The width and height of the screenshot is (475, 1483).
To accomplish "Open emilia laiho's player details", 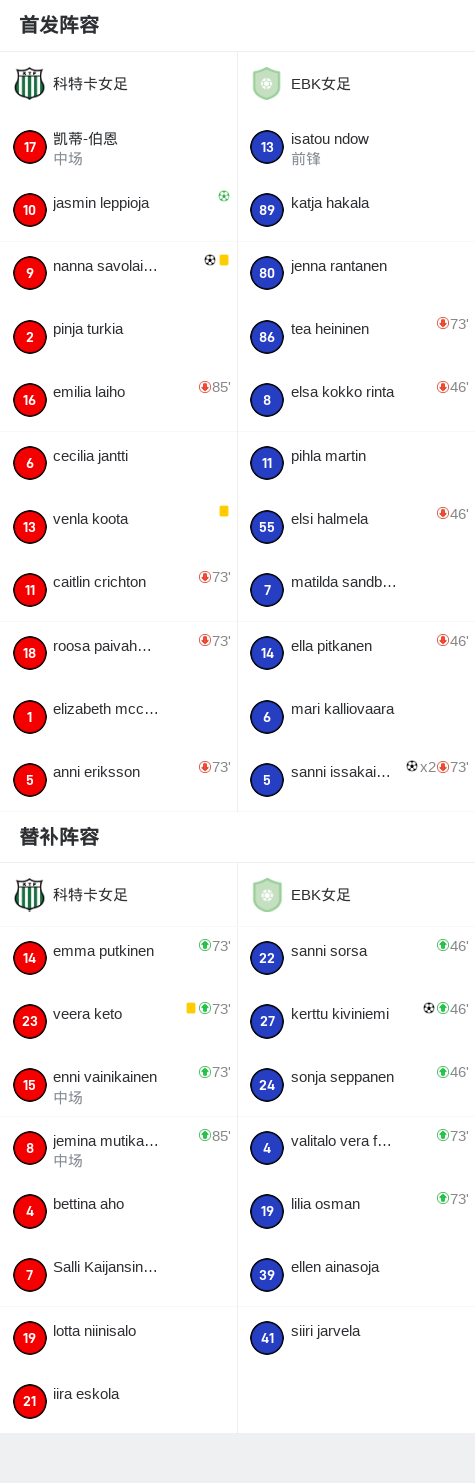I will (x=118, y=399).
